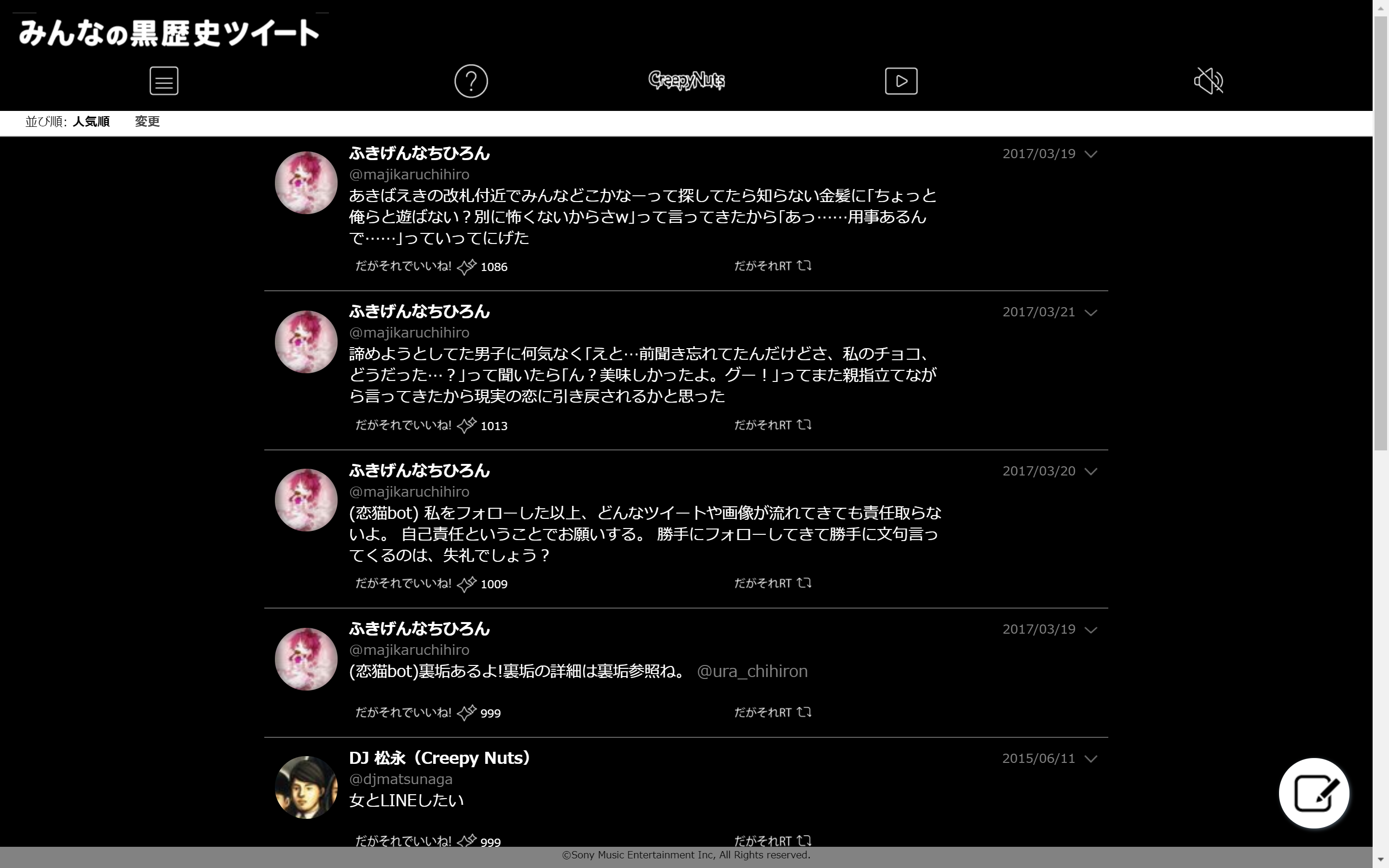Image resolution: width=1389 pixels, height=868 pixels.
Task: Expand the chevron on the 2015/06/11 tweet
Action: pyautogui.click(x=1090, y=759)
